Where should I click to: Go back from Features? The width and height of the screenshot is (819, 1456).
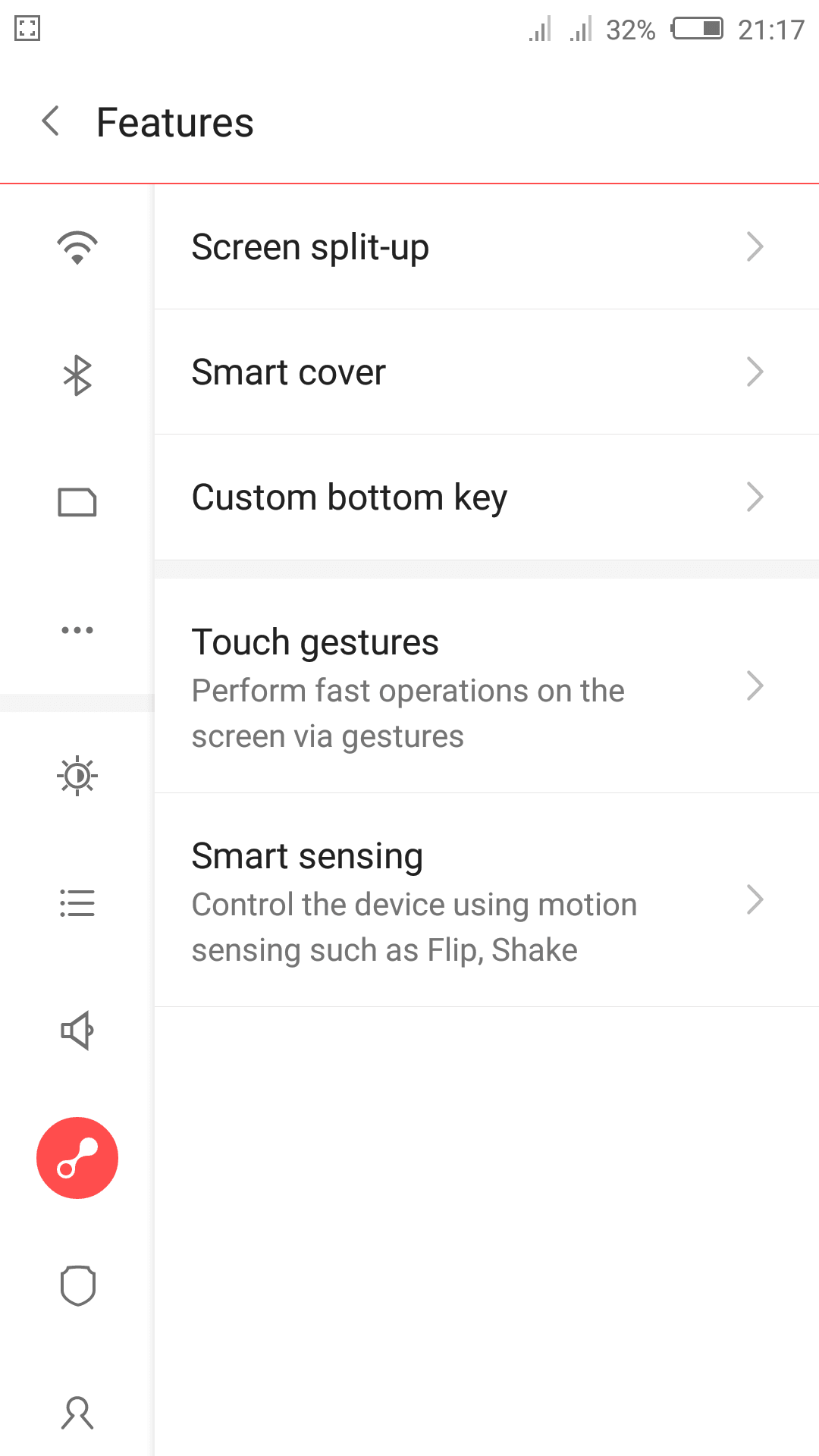(51, 121)
